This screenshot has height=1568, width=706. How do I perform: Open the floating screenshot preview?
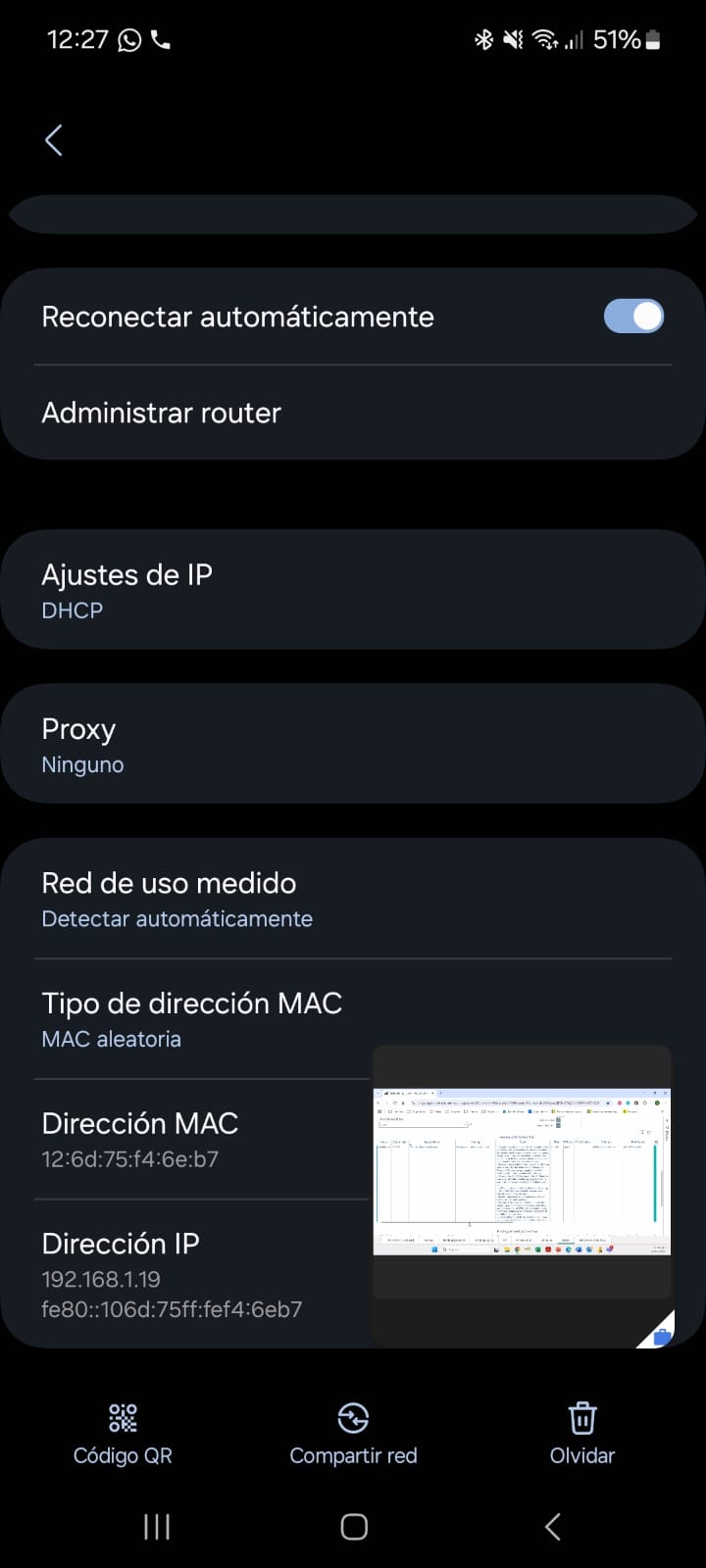tap(522, 1171)
